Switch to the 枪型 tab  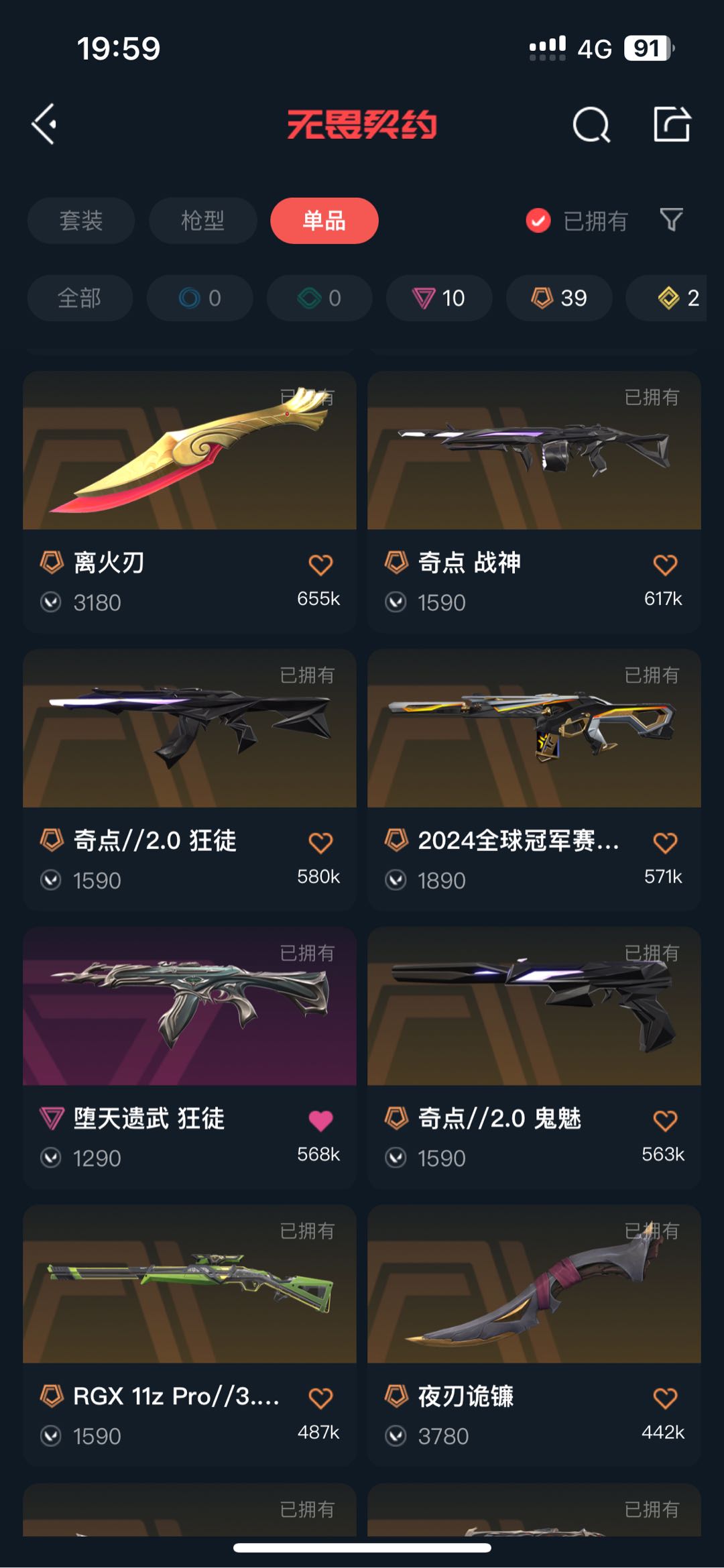[x=202, y=221]
